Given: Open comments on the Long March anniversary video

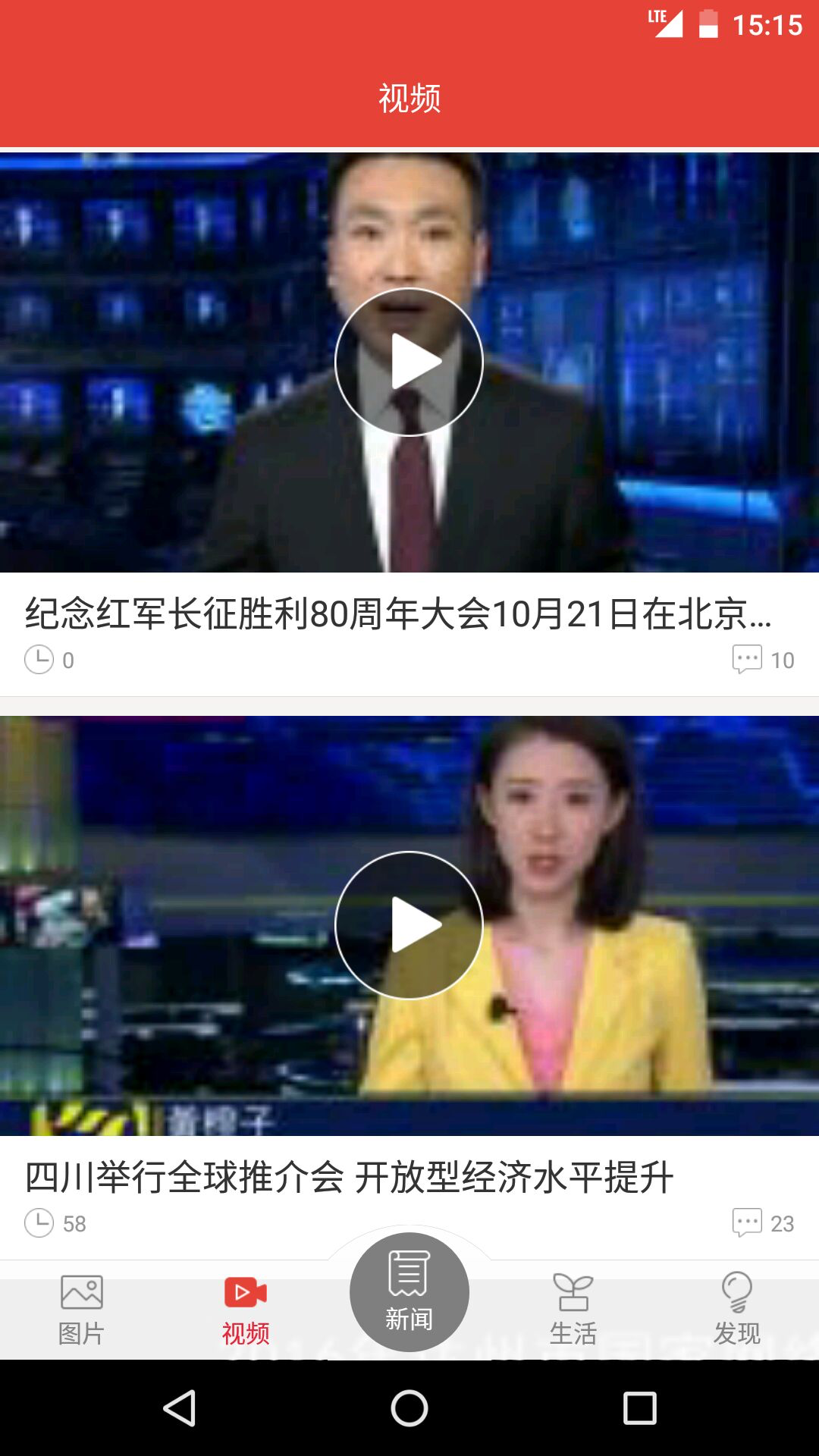Looking at the screenshot, I should tap(763, 660).
